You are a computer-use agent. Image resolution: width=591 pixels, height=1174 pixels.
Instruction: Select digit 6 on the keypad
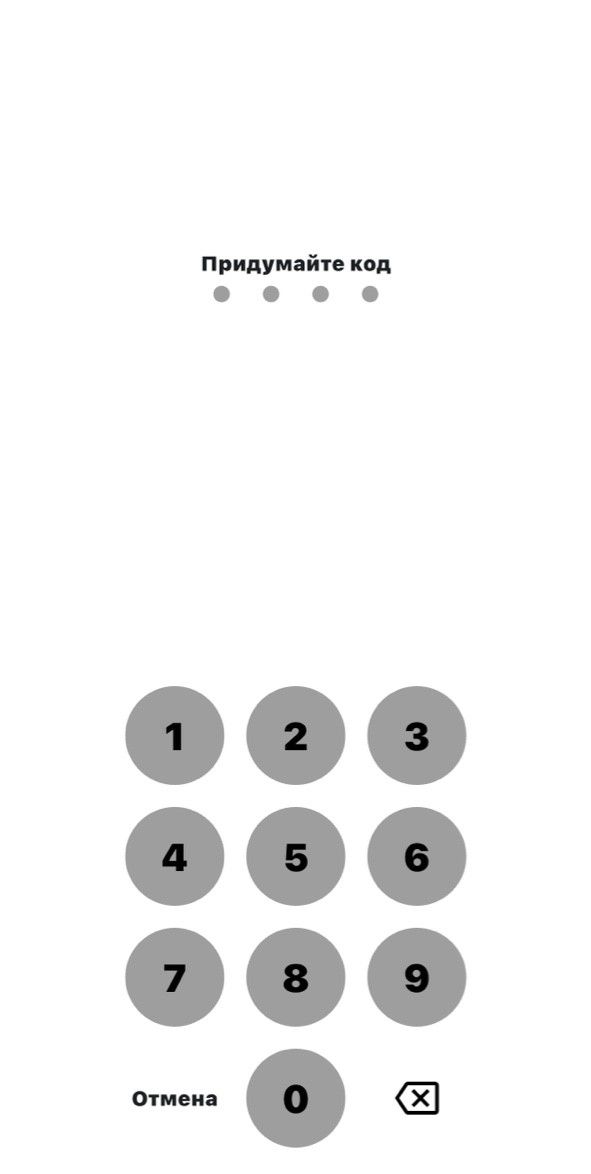416,857
